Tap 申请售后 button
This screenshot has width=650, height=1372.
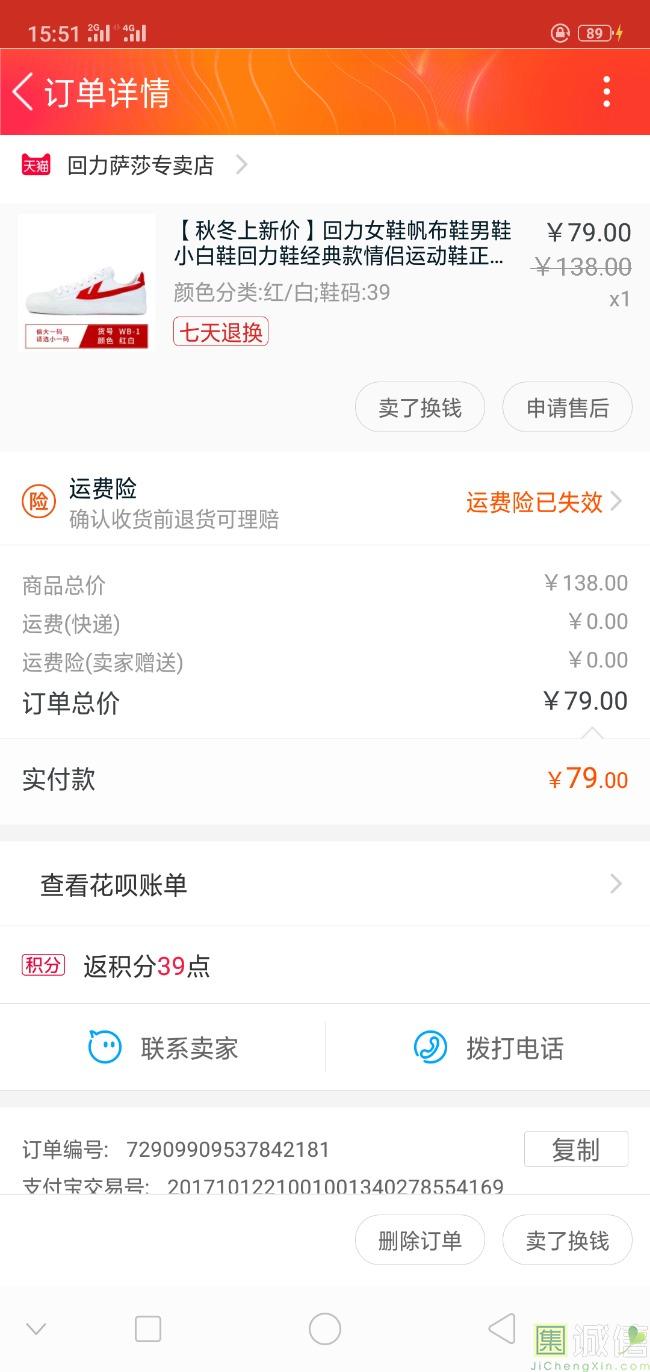tap(567, 407)
